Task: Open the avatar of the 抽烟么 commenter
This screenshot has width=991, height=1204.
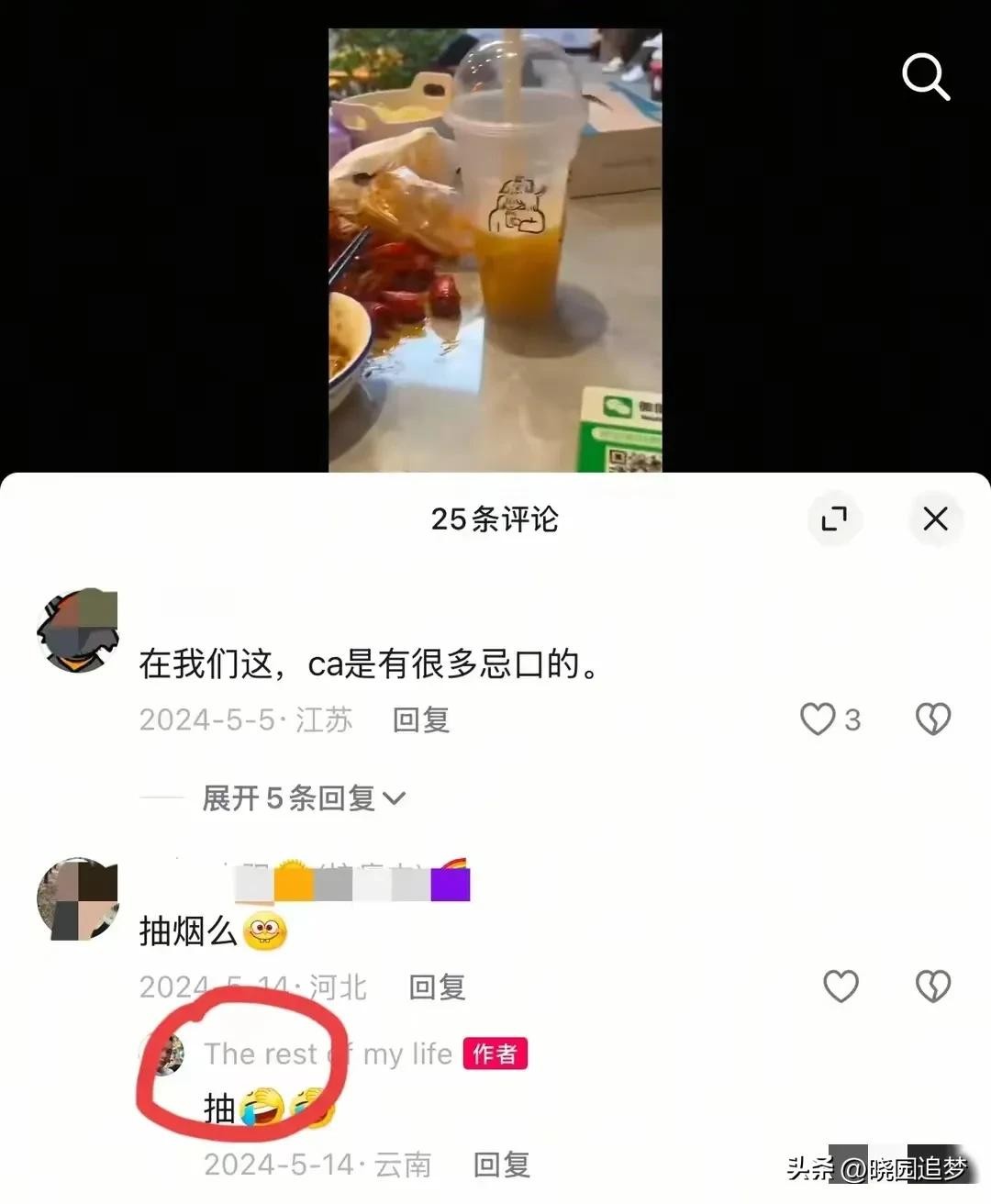Action: (78, 899)
